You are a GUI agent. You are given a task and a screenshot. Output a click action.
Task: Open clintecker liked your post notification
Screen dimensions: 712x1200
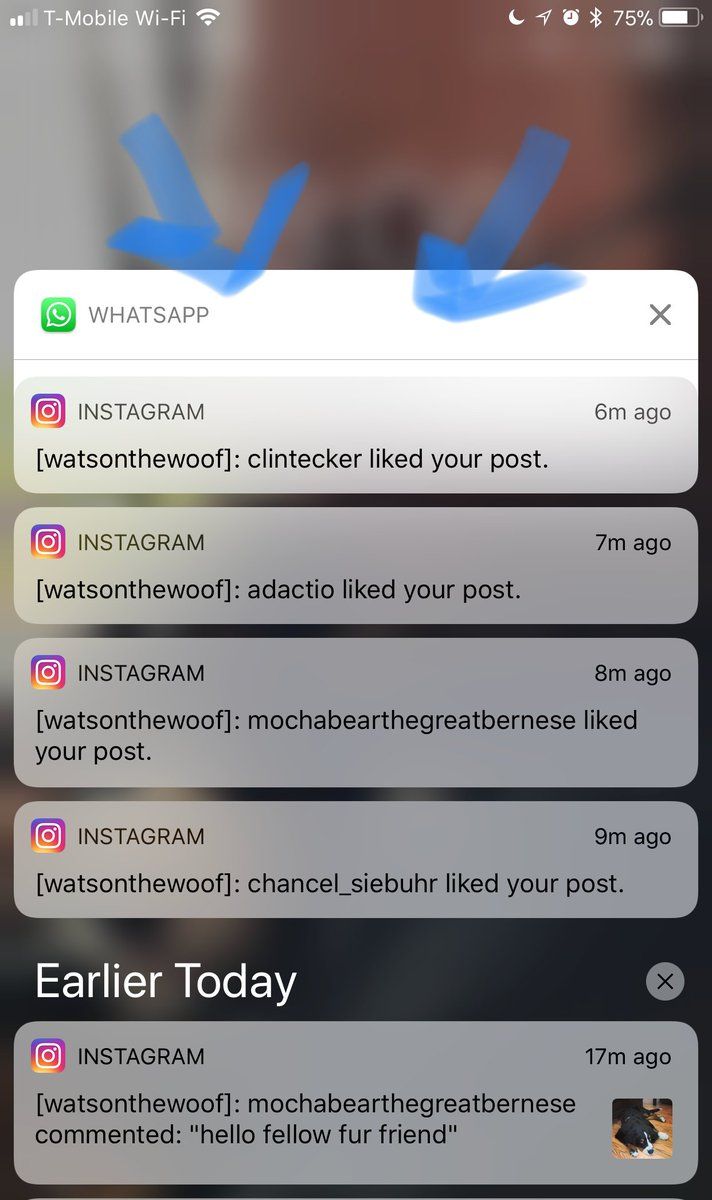coord(355,437)
